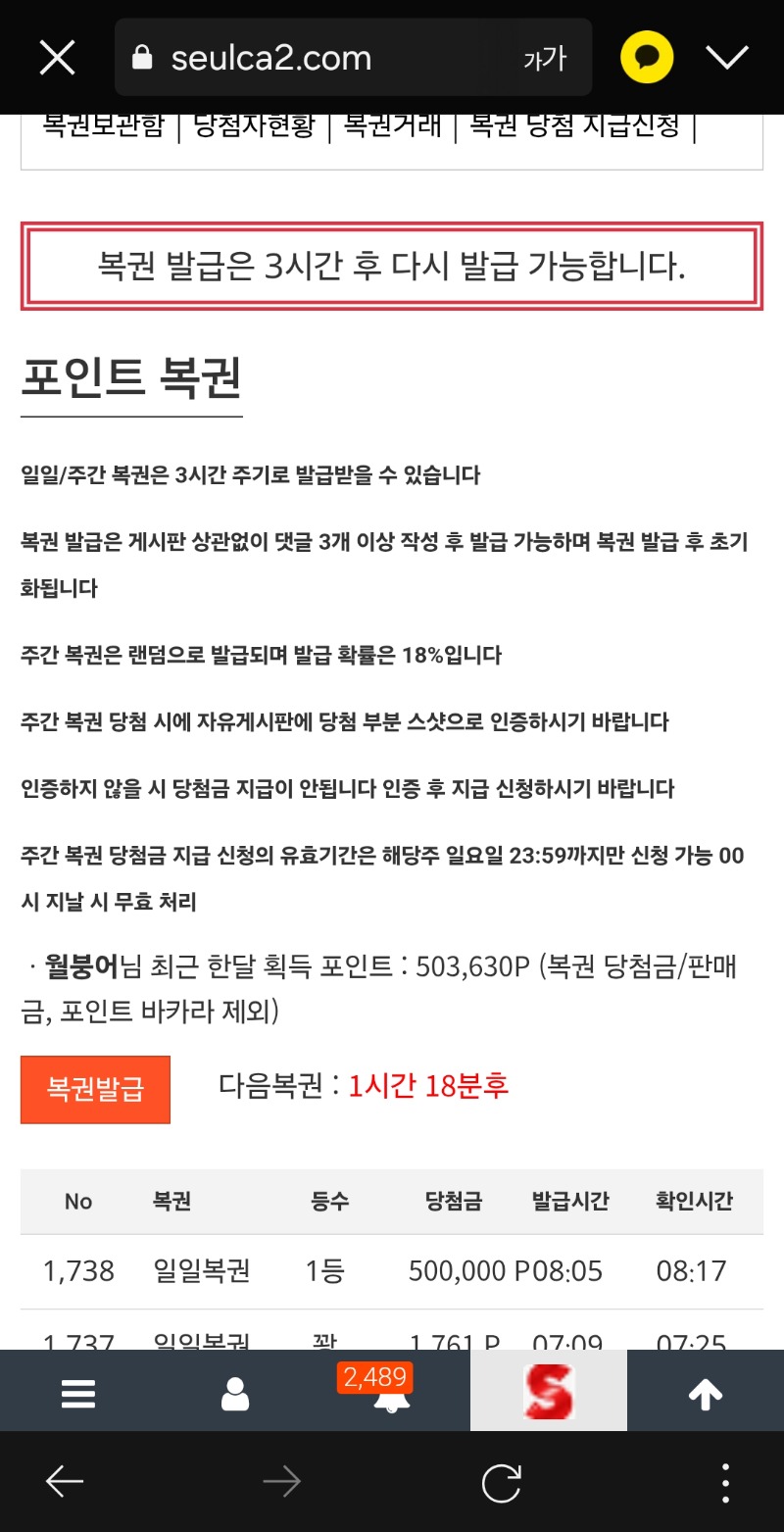Open the browser three-dot overflow menu
This screenshot has height=1532, width=784.
tap(725, 1482)
